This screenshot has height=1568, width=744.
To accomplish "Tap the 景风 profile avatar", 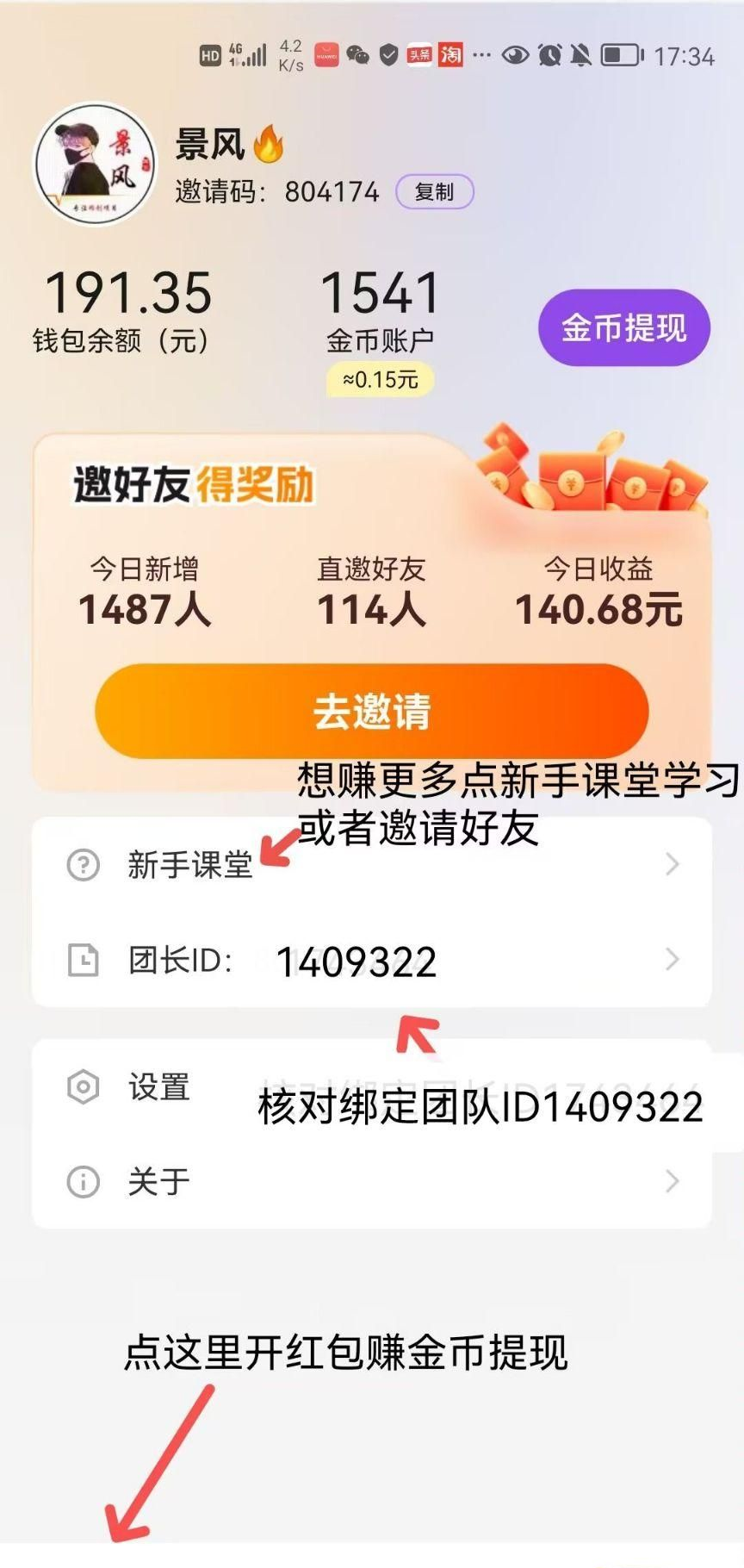I will [95, 164].
